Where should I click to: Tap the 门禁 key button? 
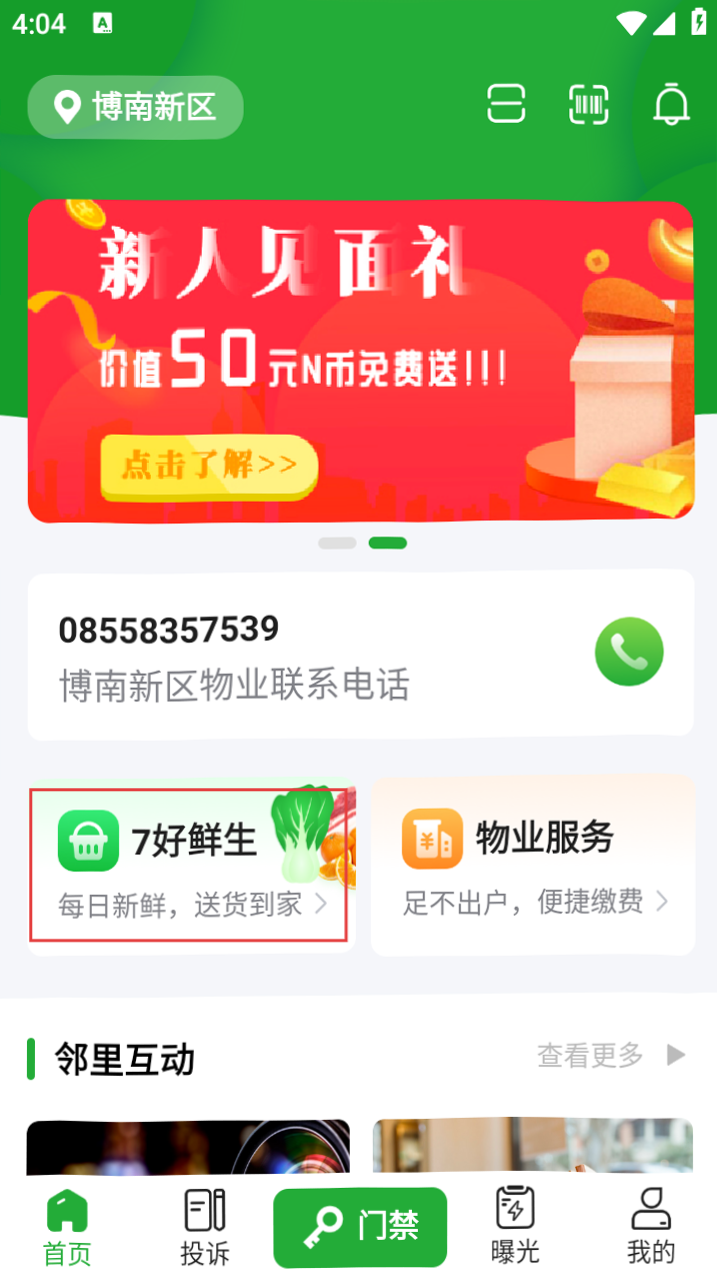coord(360,1226)
